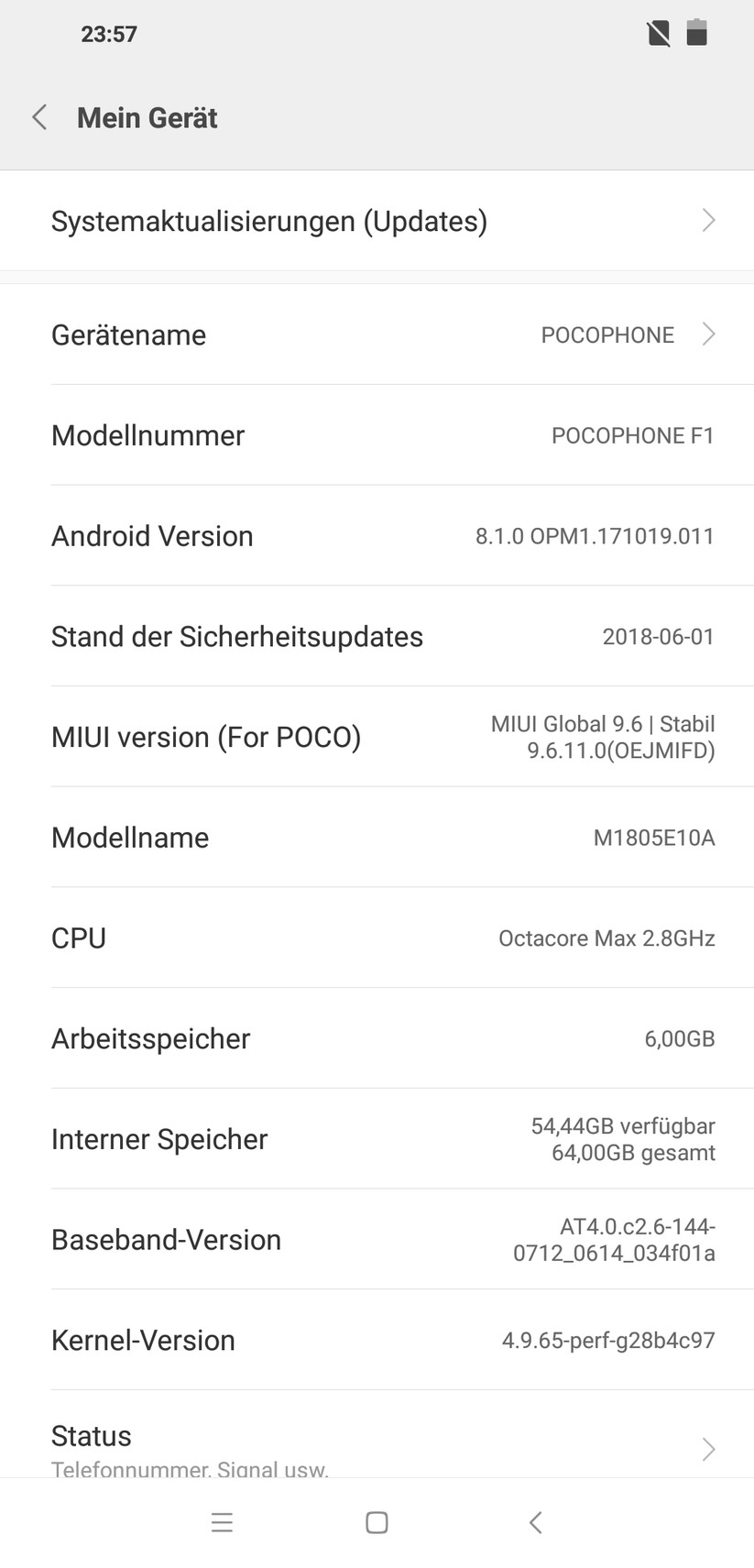
Task: Open the recent apps menu button
Action: [222, 1521]
